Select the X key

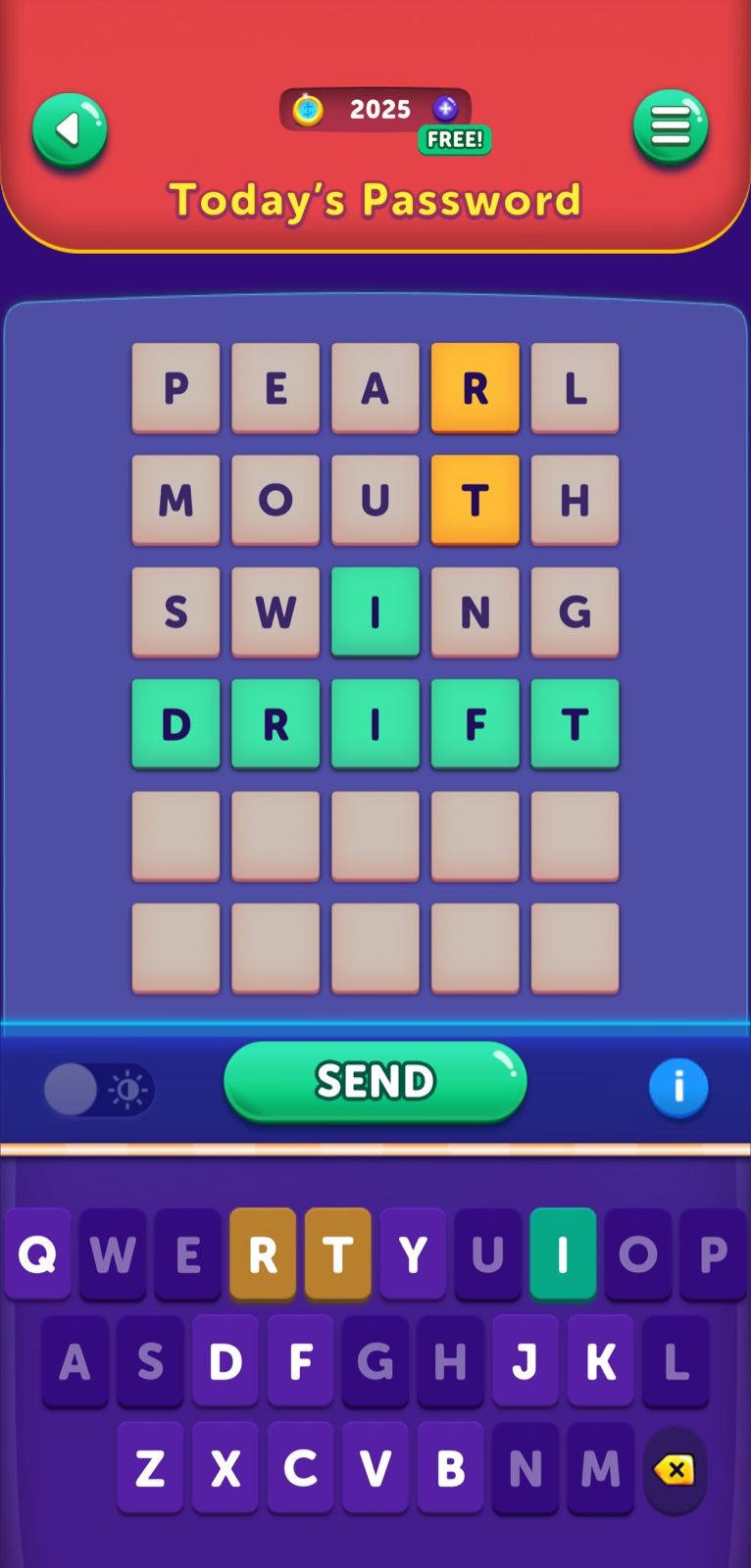pos(225,1468)
